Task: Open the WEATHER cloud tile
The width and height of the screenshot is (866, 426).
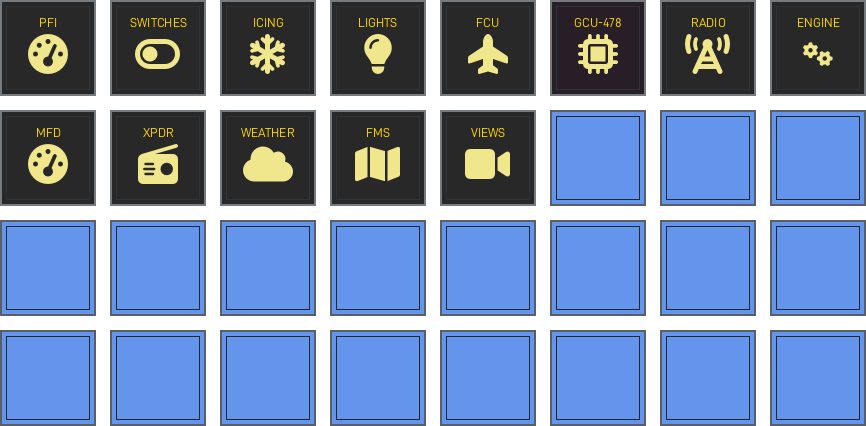Action: click(x=268, y=158)
